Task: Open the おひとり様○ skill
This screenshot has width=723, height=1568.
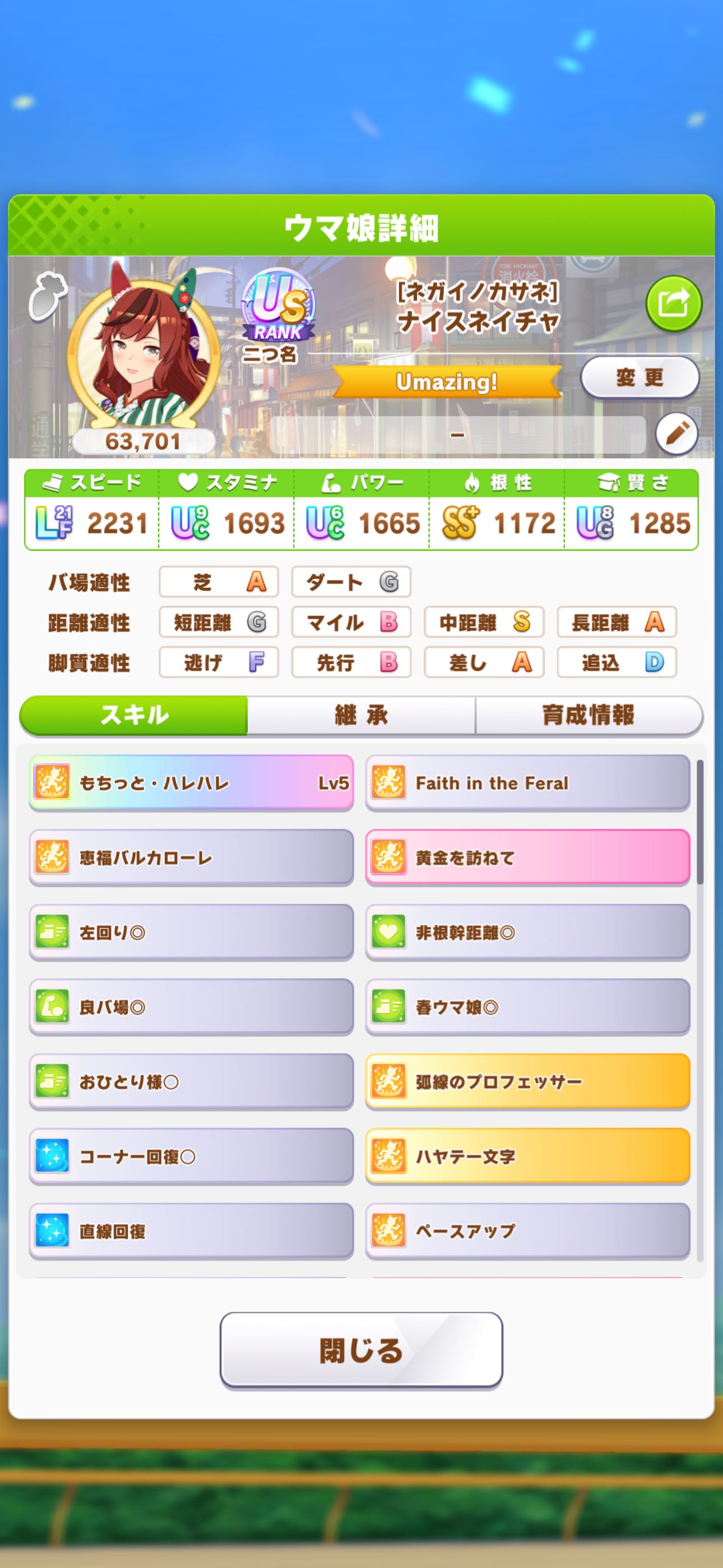Action: tap(191, 1082)
